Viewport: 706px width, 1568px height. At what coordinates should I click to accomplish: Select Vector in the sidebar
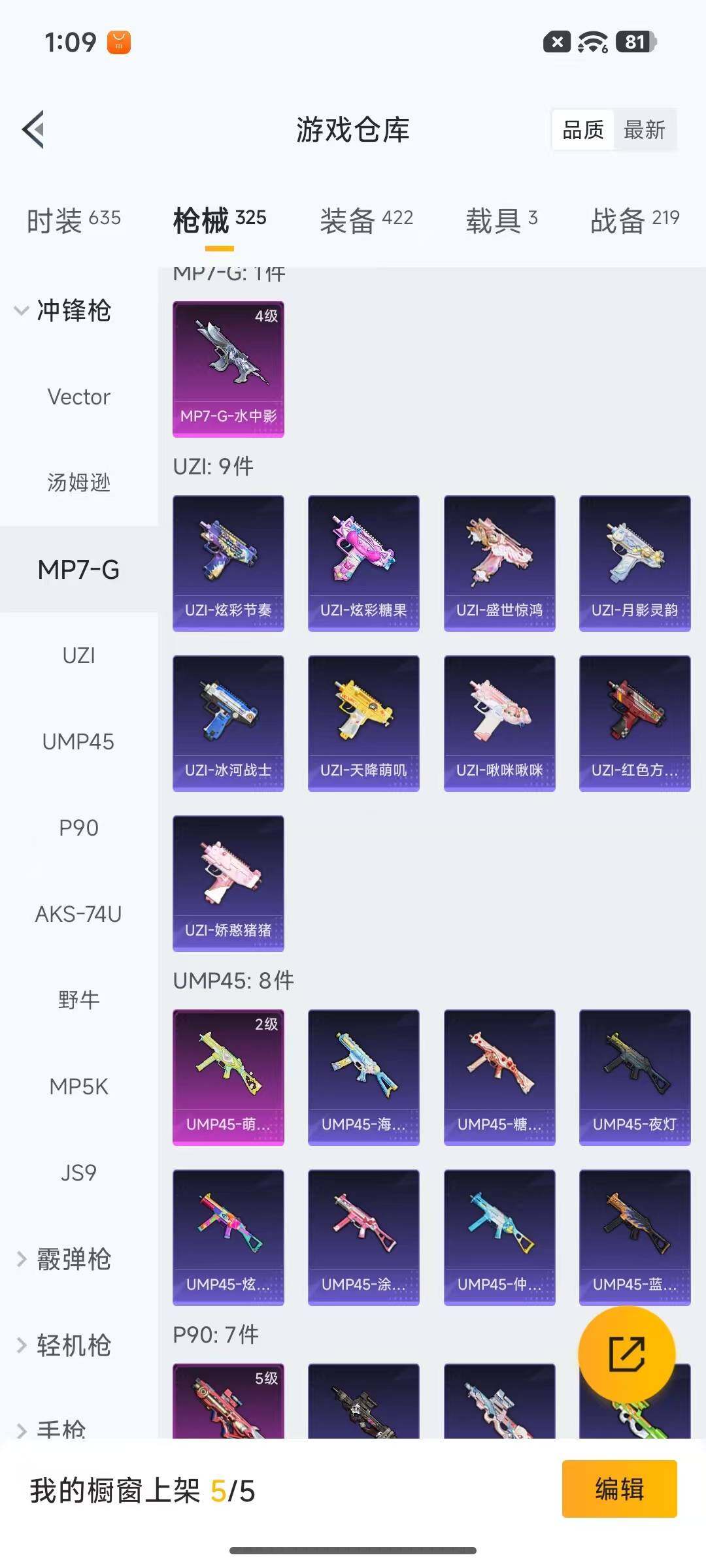click(x=78, y=397)
